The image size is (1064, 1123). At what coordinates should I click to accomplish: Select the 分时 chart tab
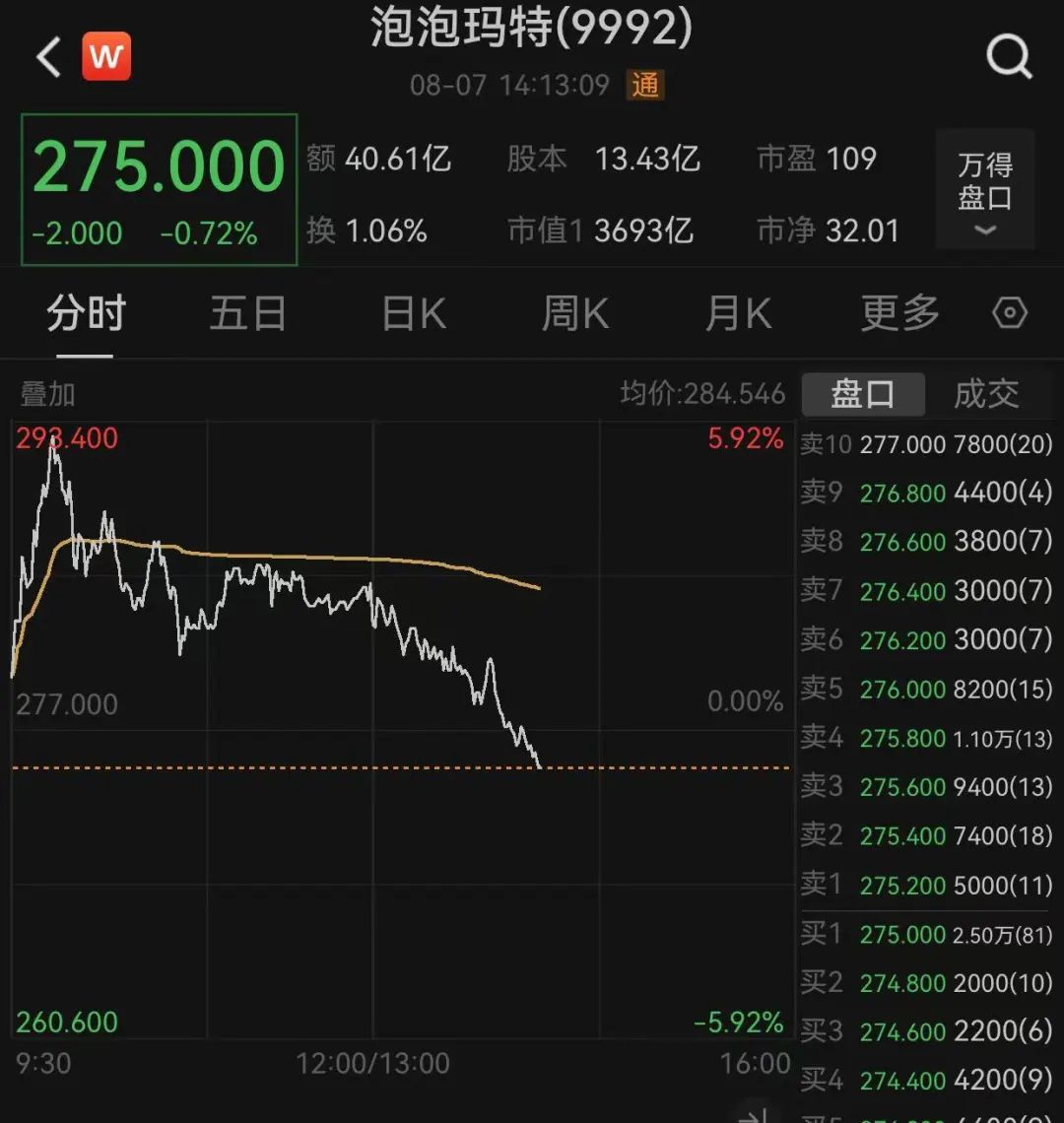click(86, 314)
